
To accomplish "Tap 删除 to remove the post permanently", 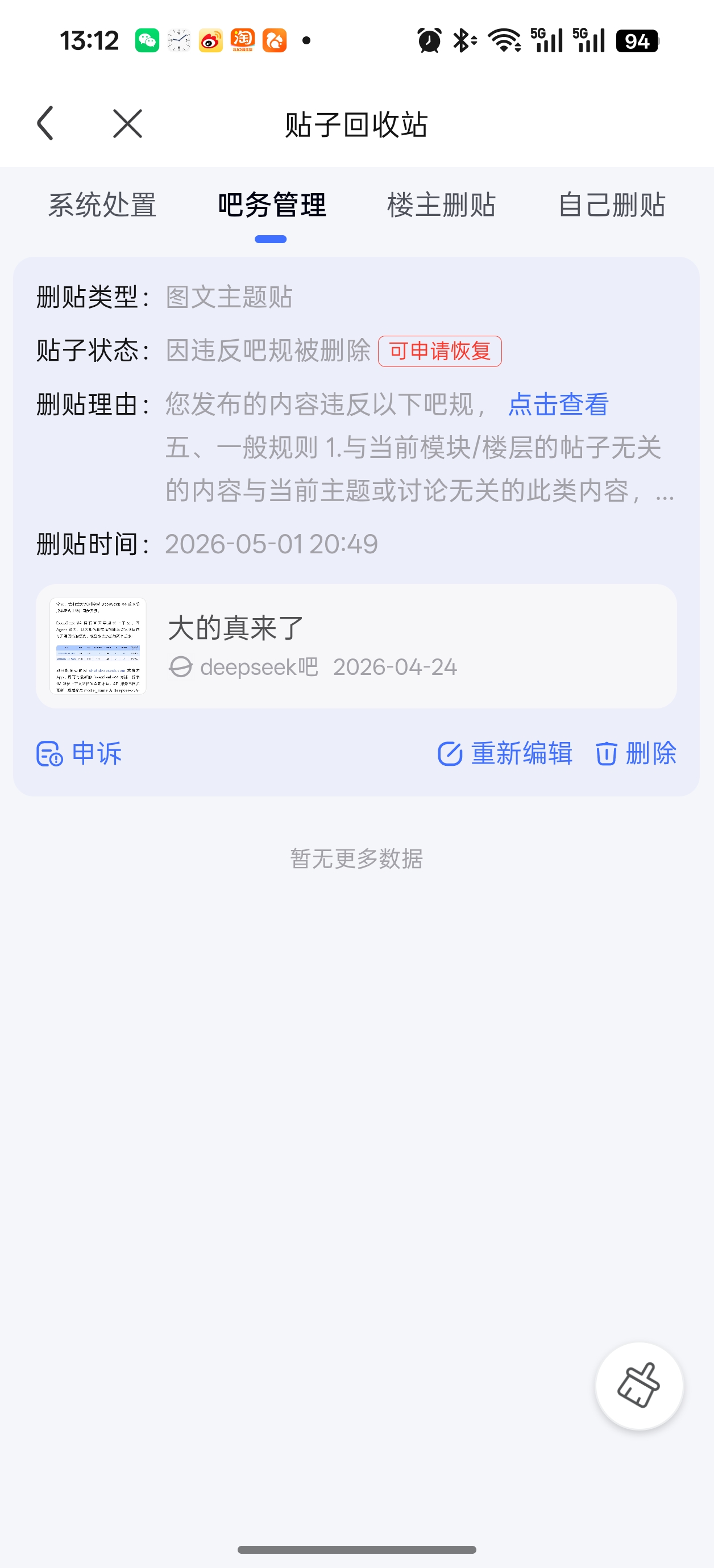I will pyautogui.click(x=636, y=753).
